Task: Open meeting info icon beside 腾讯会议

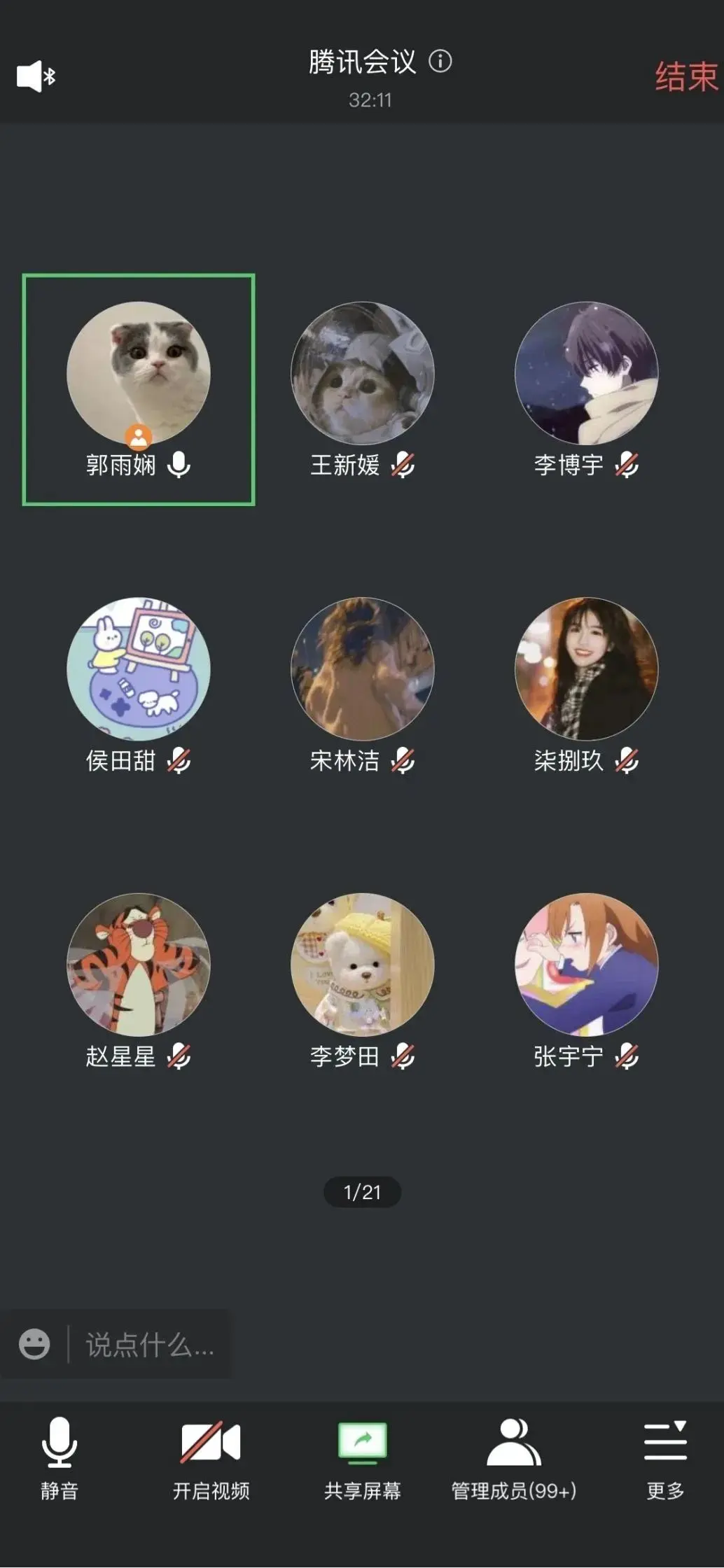Action: pos(440,62)
